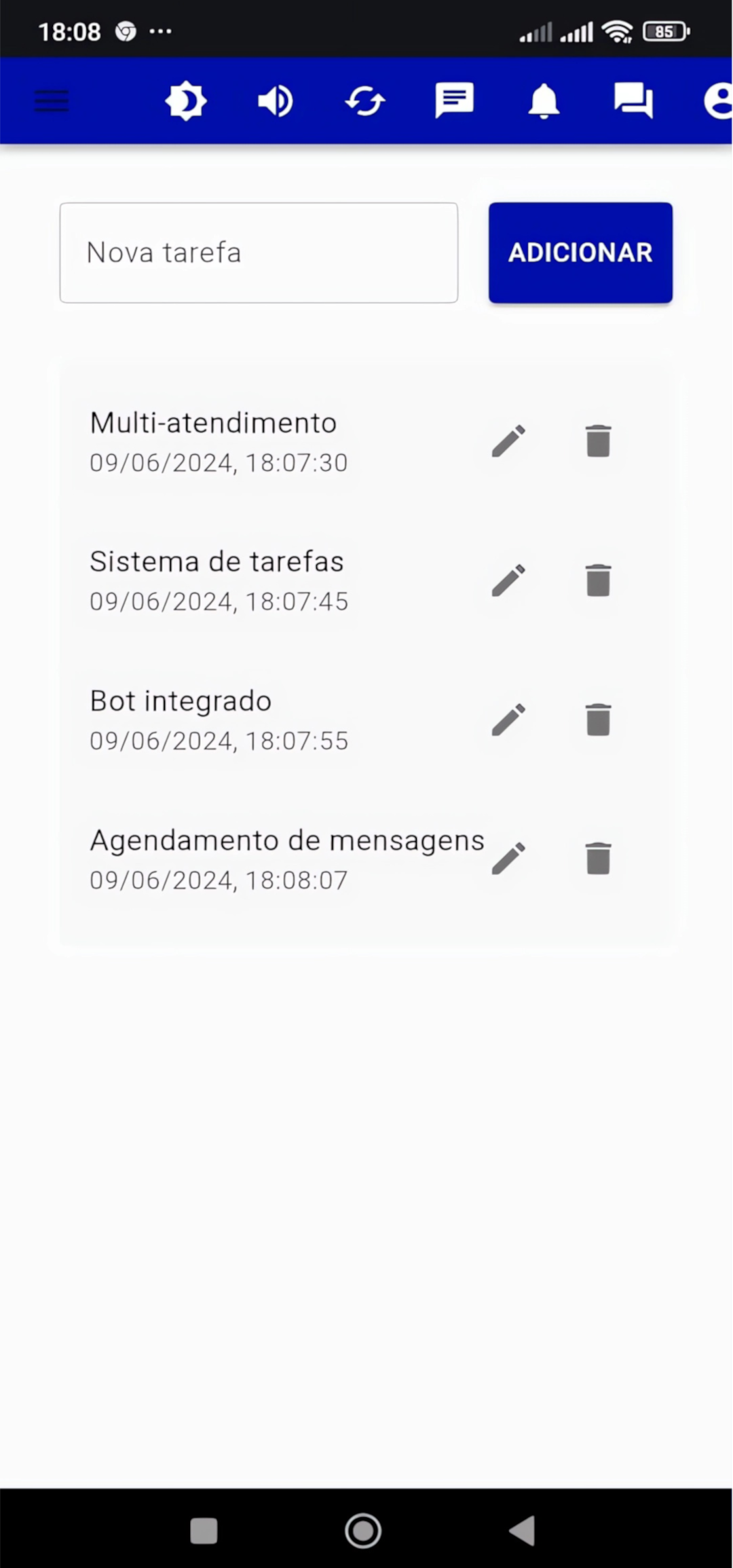This screenshot has width=733, height=1568.
Task: Delete the Multi-atendimento task
Action: (598, 441)
